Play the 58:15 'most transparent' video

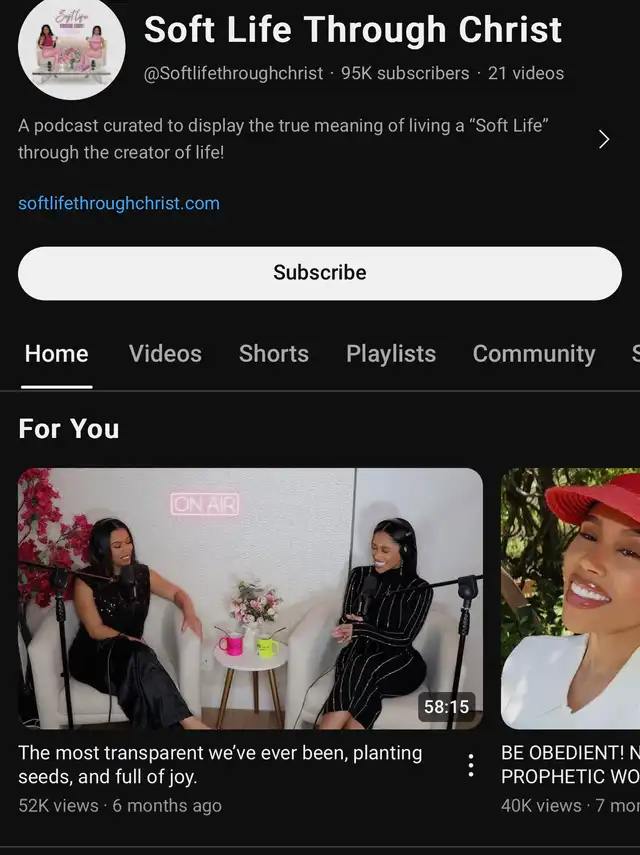pyautogui.click(x=250, y=598)
